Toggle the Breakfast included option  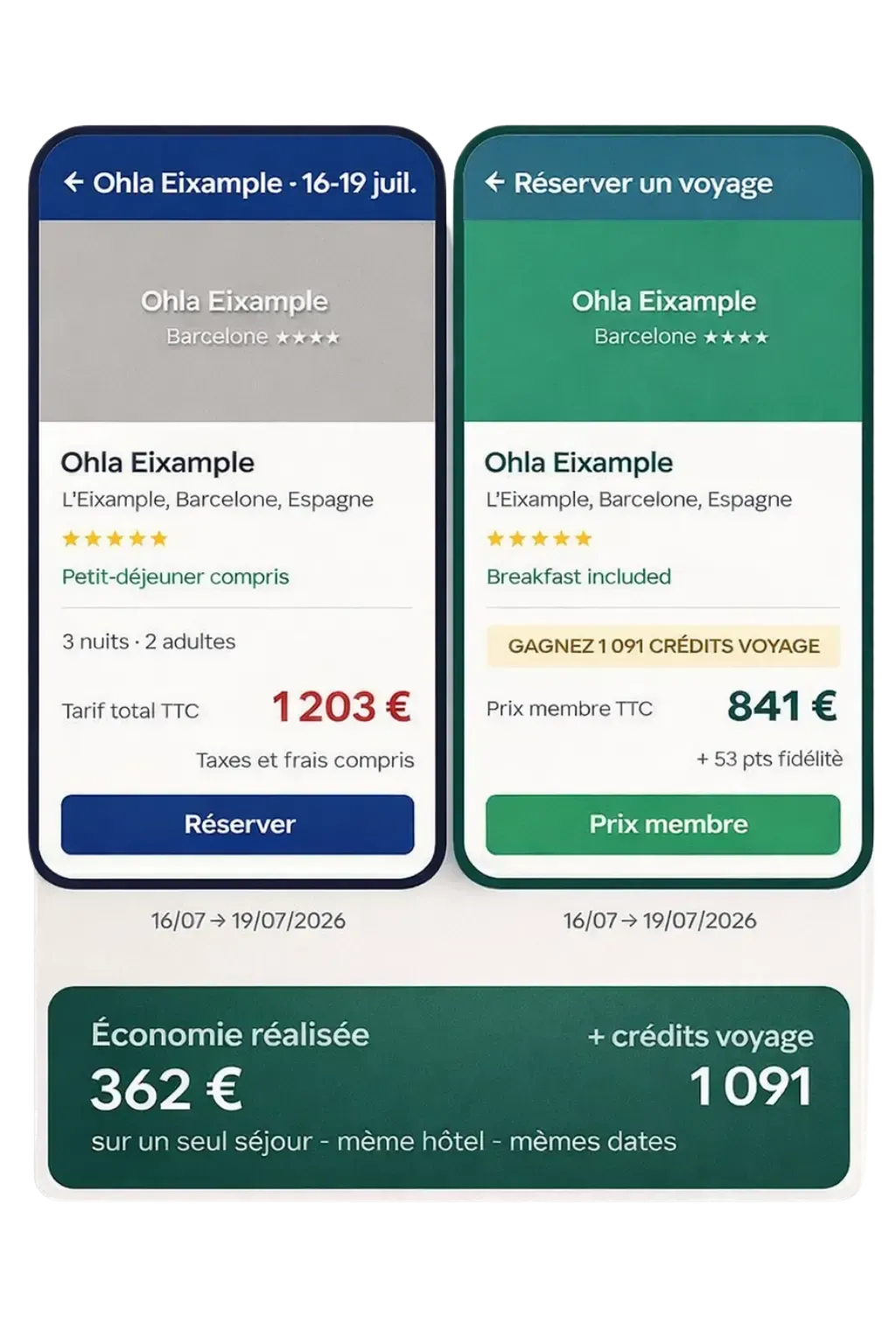pyautogui.click(x=578, y=577)
